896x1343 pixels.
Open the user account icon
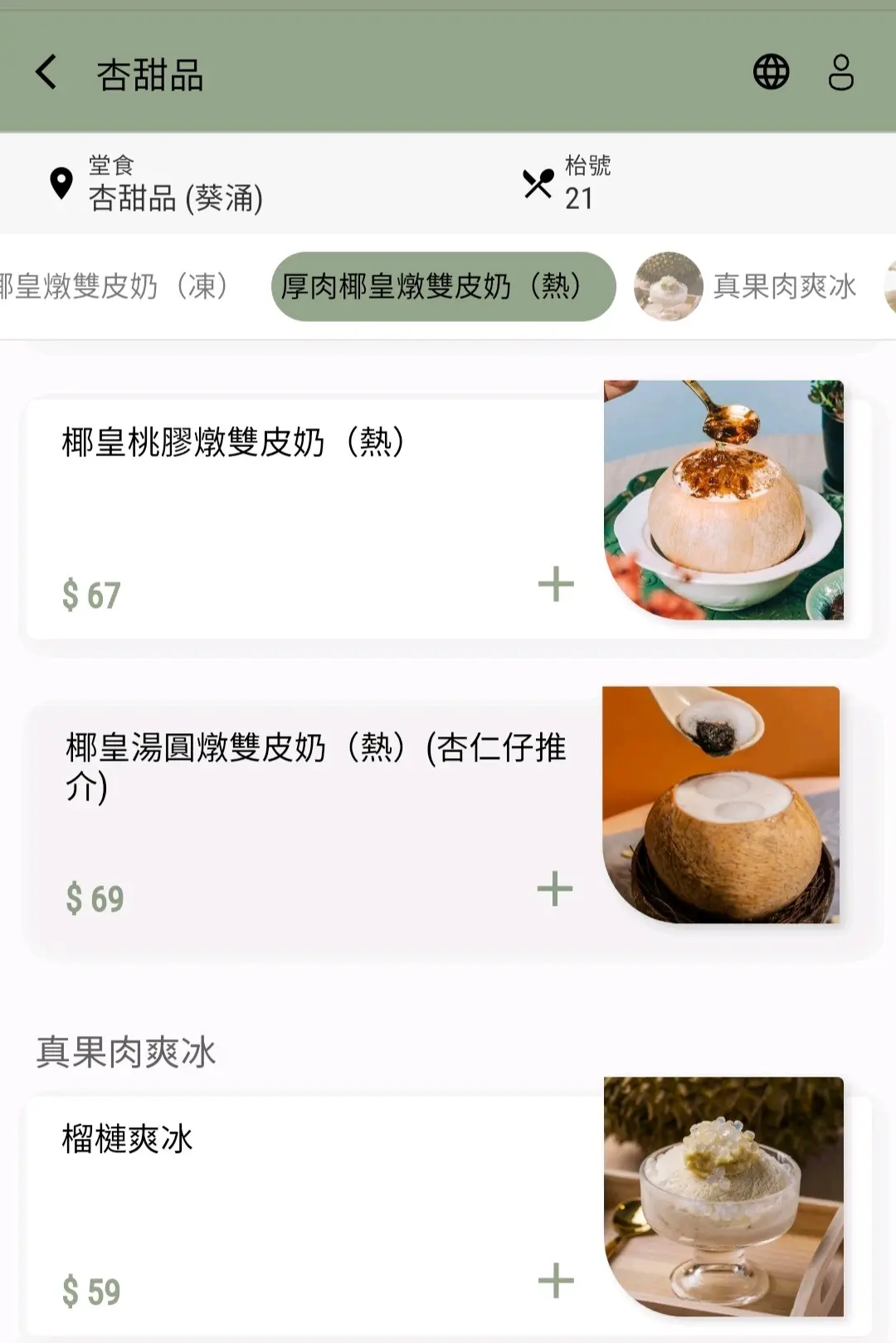pyautogui.click(x=840, y=72)
